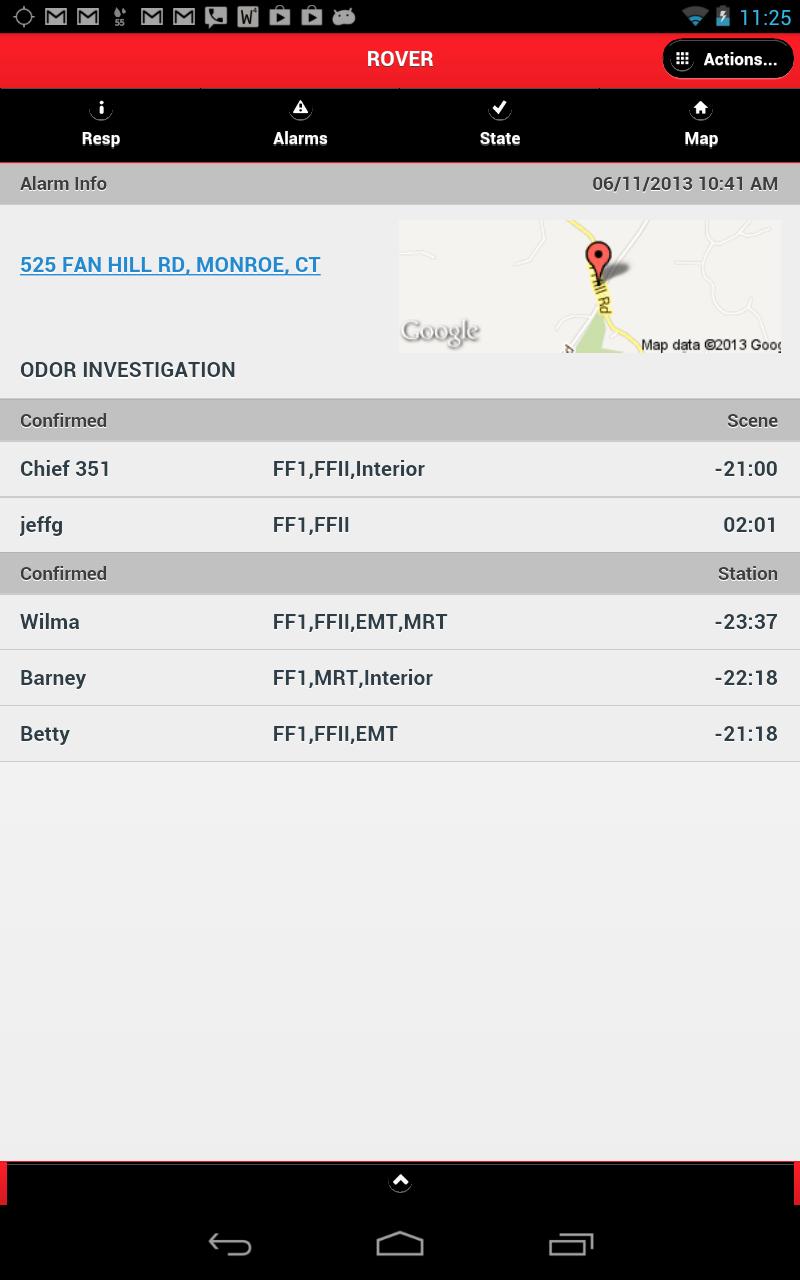The height and width of the screenshot is (1280, 800).
Task: Select the Chief 351 responder row
Action: pos(400,469)
